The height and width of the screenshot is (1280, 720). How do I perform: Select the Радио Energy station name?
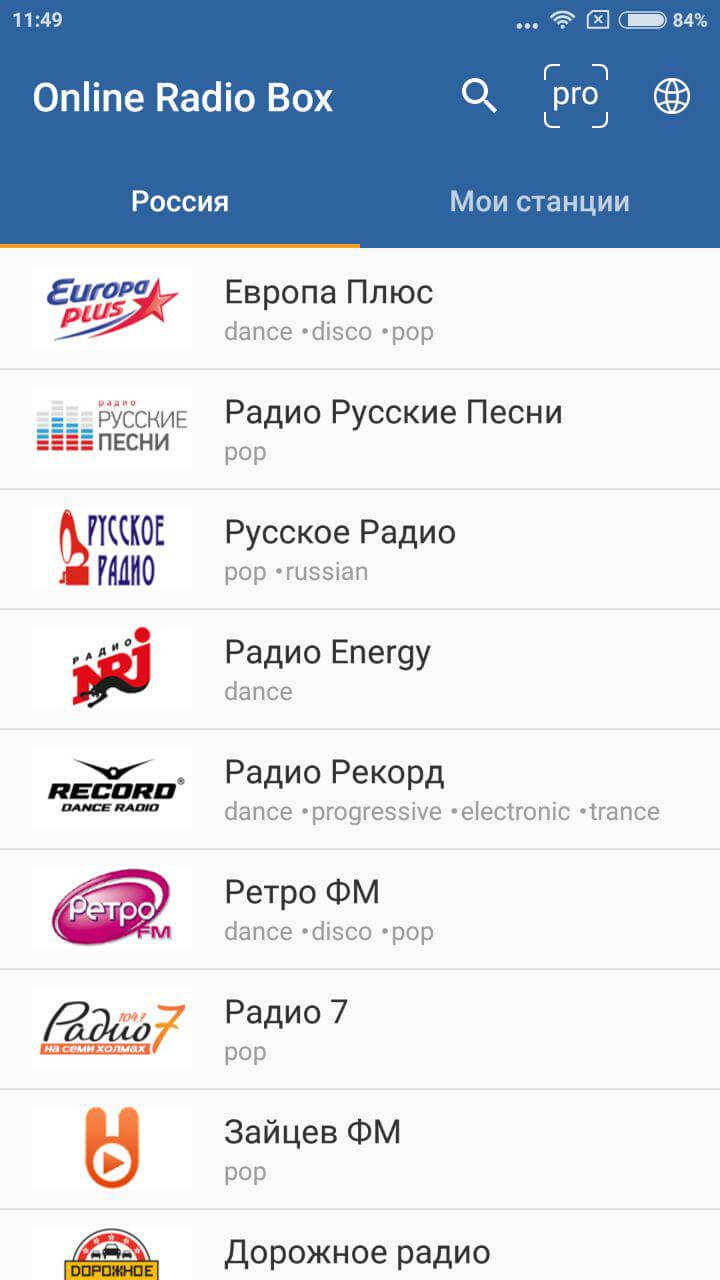[326, 652]
